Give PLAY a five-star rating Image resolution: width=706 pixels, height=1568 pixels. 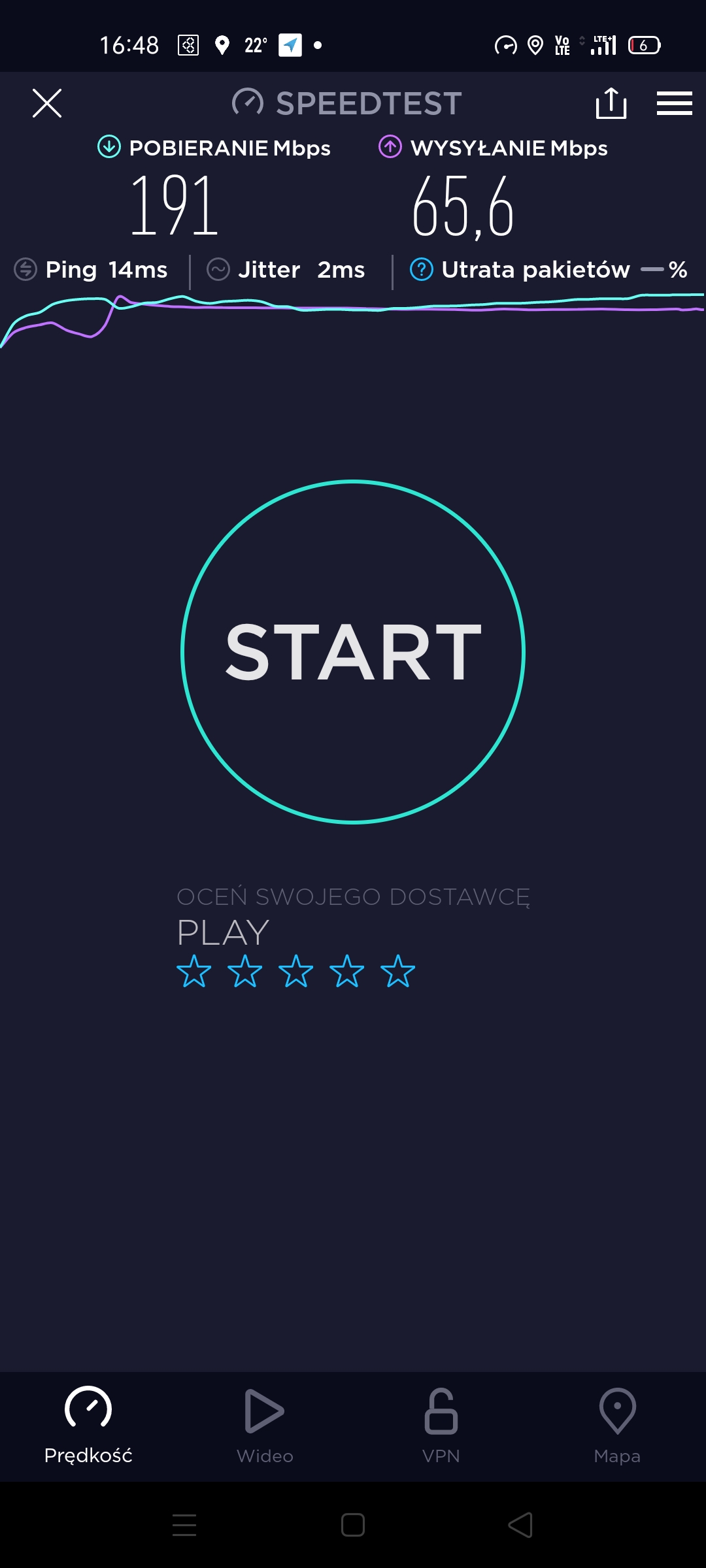tap(398, 971)
